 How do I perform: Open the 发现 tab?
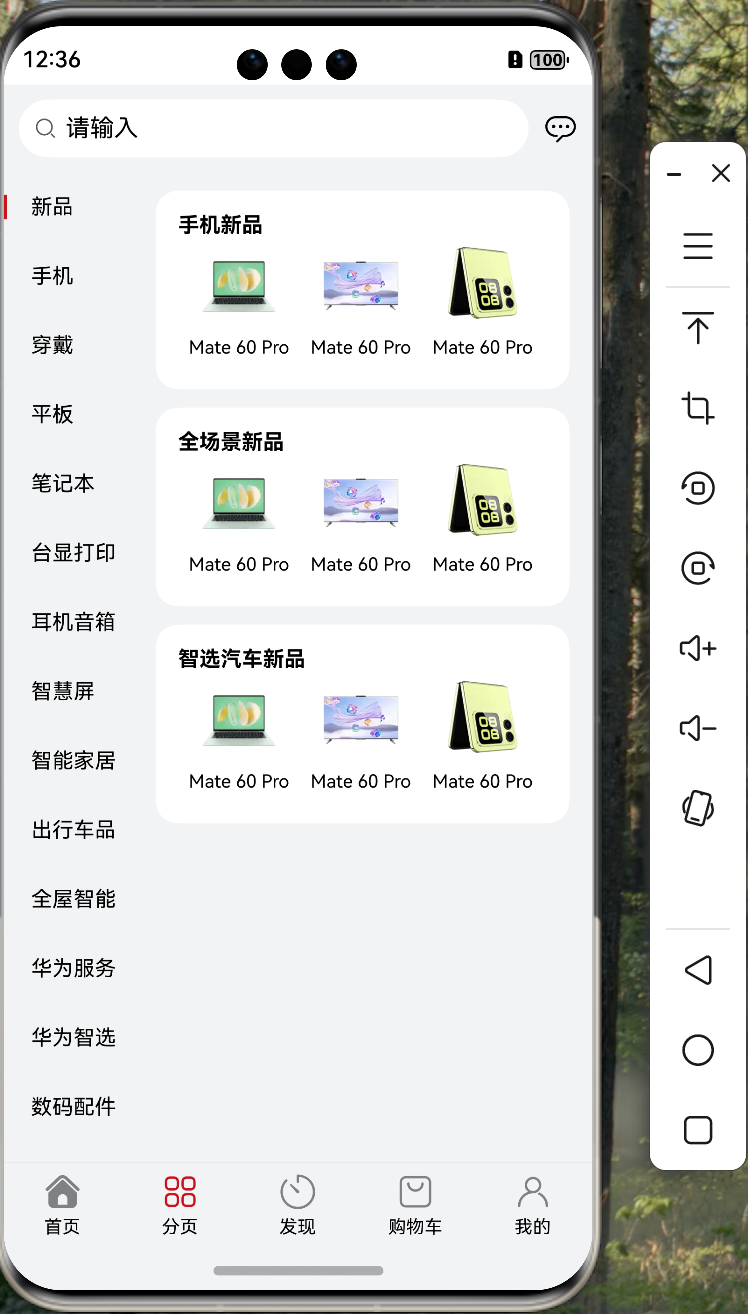tap(298, 1204)
